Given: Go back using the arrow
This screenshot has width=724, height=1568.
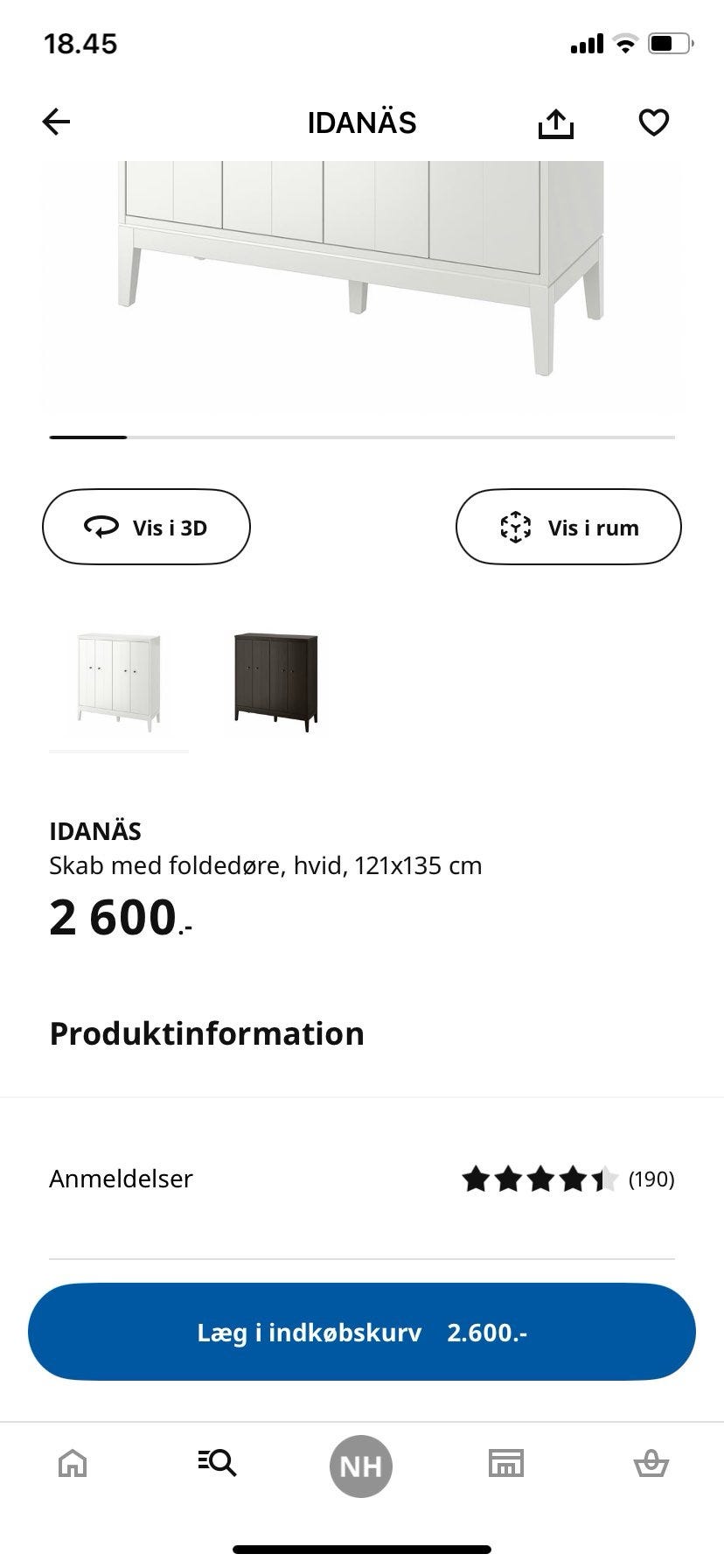Looking at the screenshot, I should (56, 122).
